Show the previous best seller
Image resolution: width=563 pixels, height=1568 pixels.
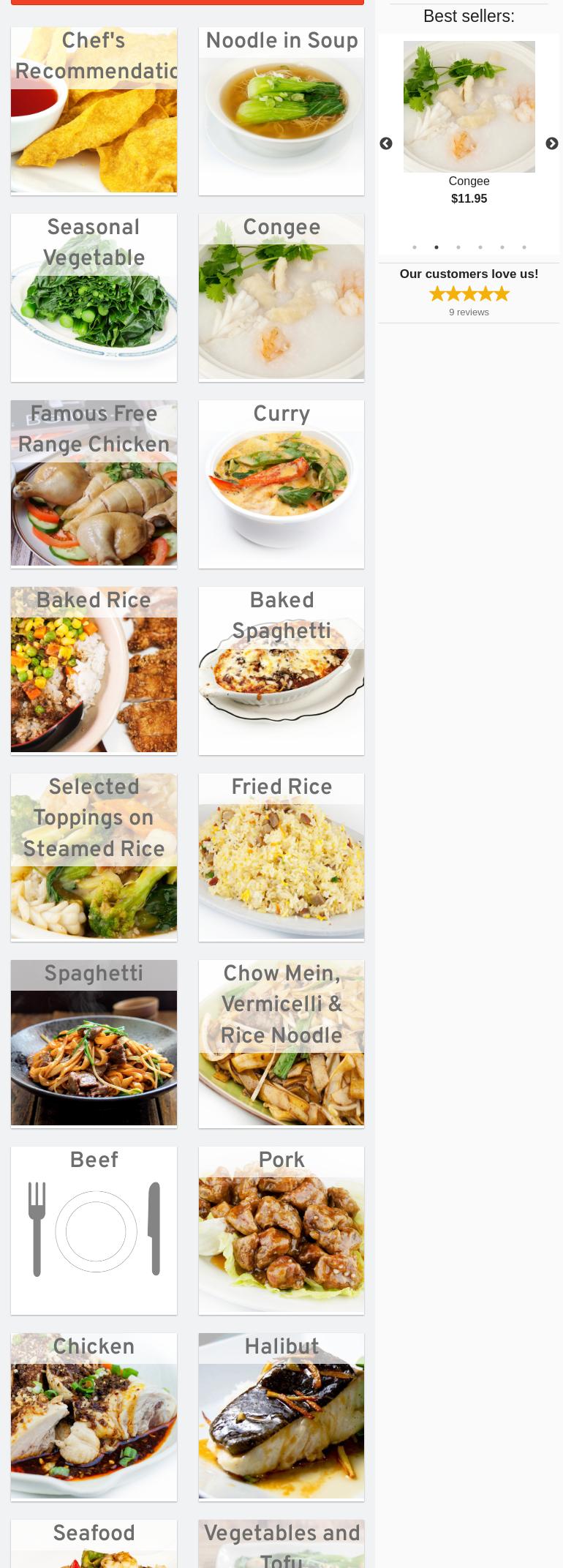[x=386, y=144]
